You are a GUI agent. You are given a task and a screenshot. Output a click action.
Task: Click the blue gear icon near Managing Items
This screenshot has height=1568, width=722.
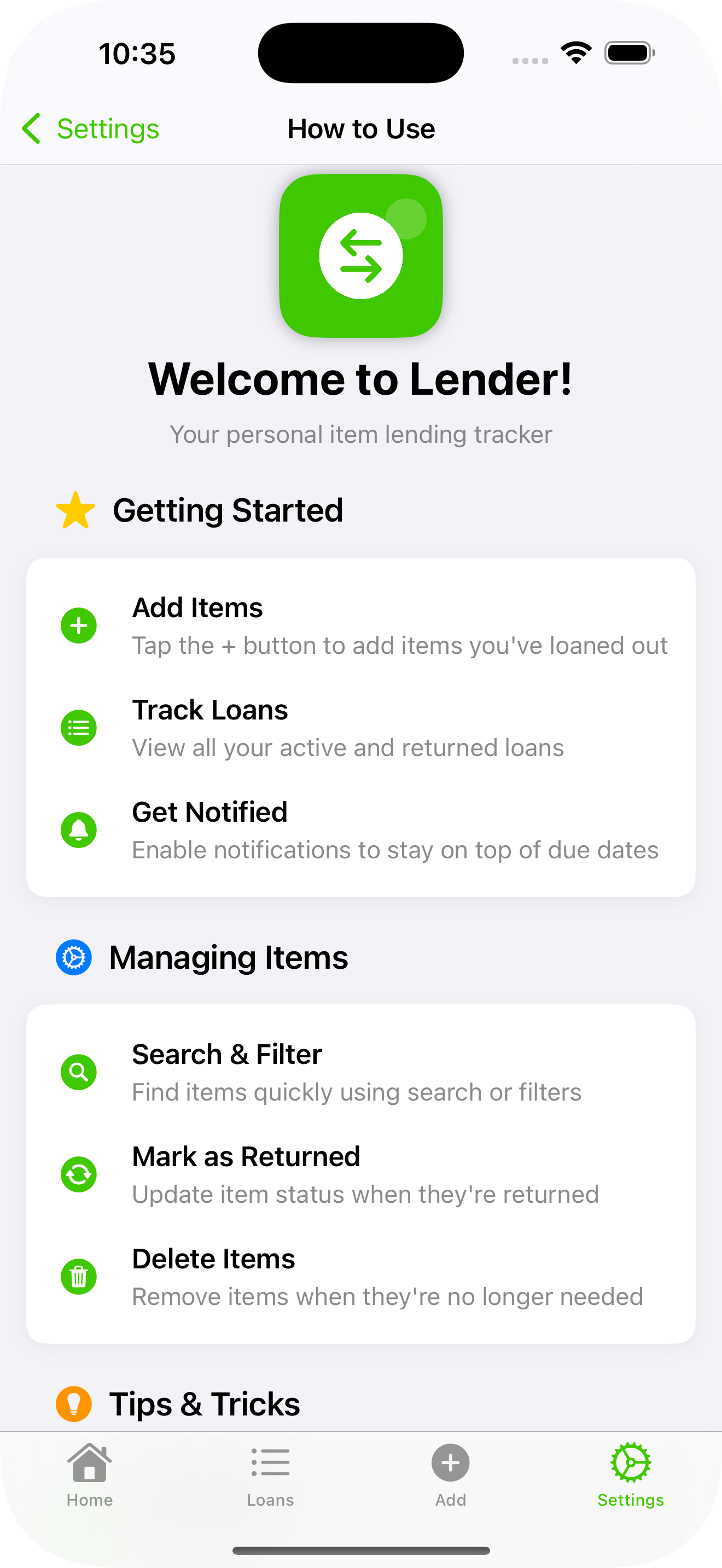point(73,957)
